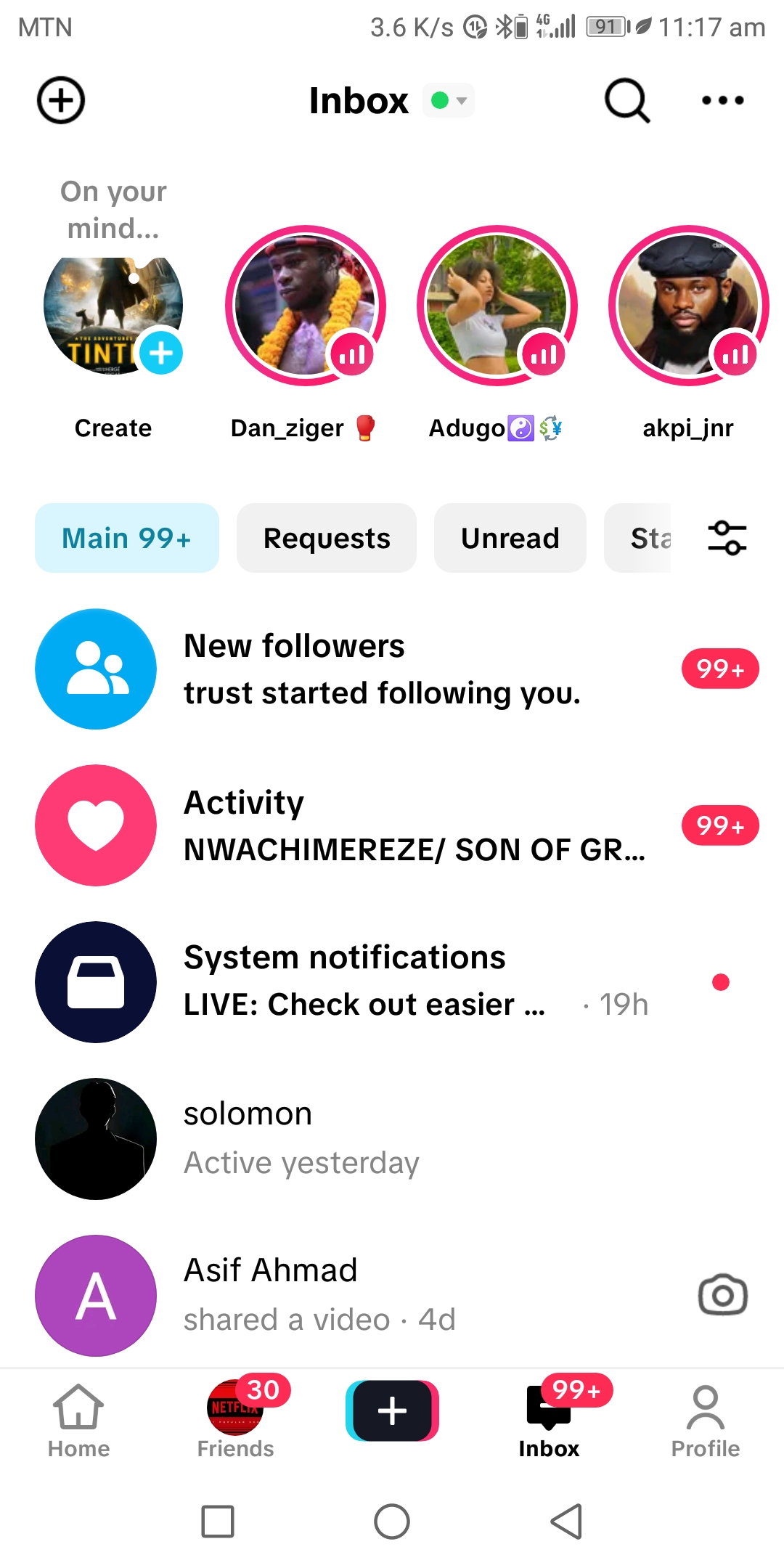Open the chat with Asif Ahmad

click(x=392, y=1296)
